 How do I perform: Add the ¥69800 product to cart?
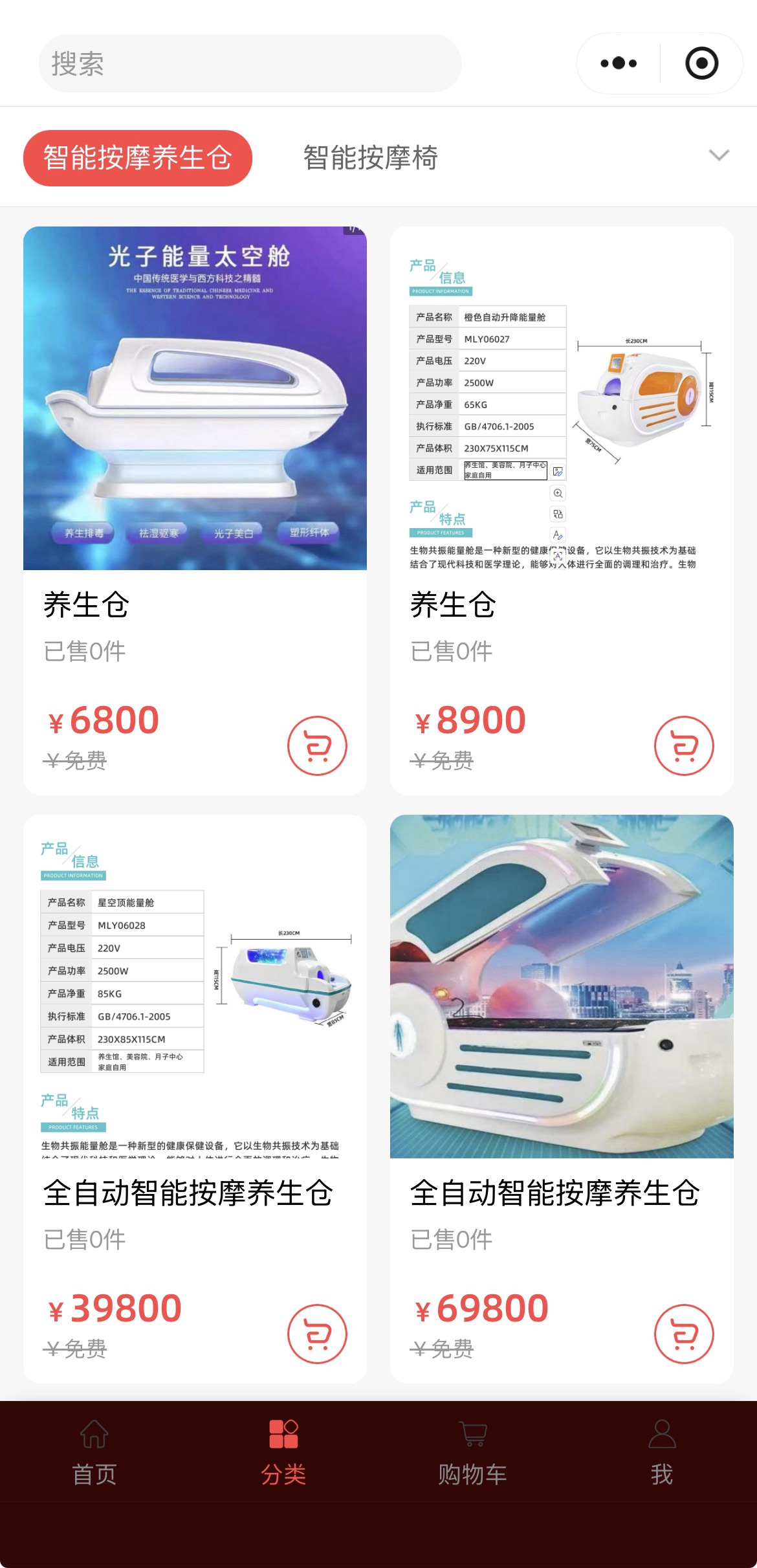684,1334
